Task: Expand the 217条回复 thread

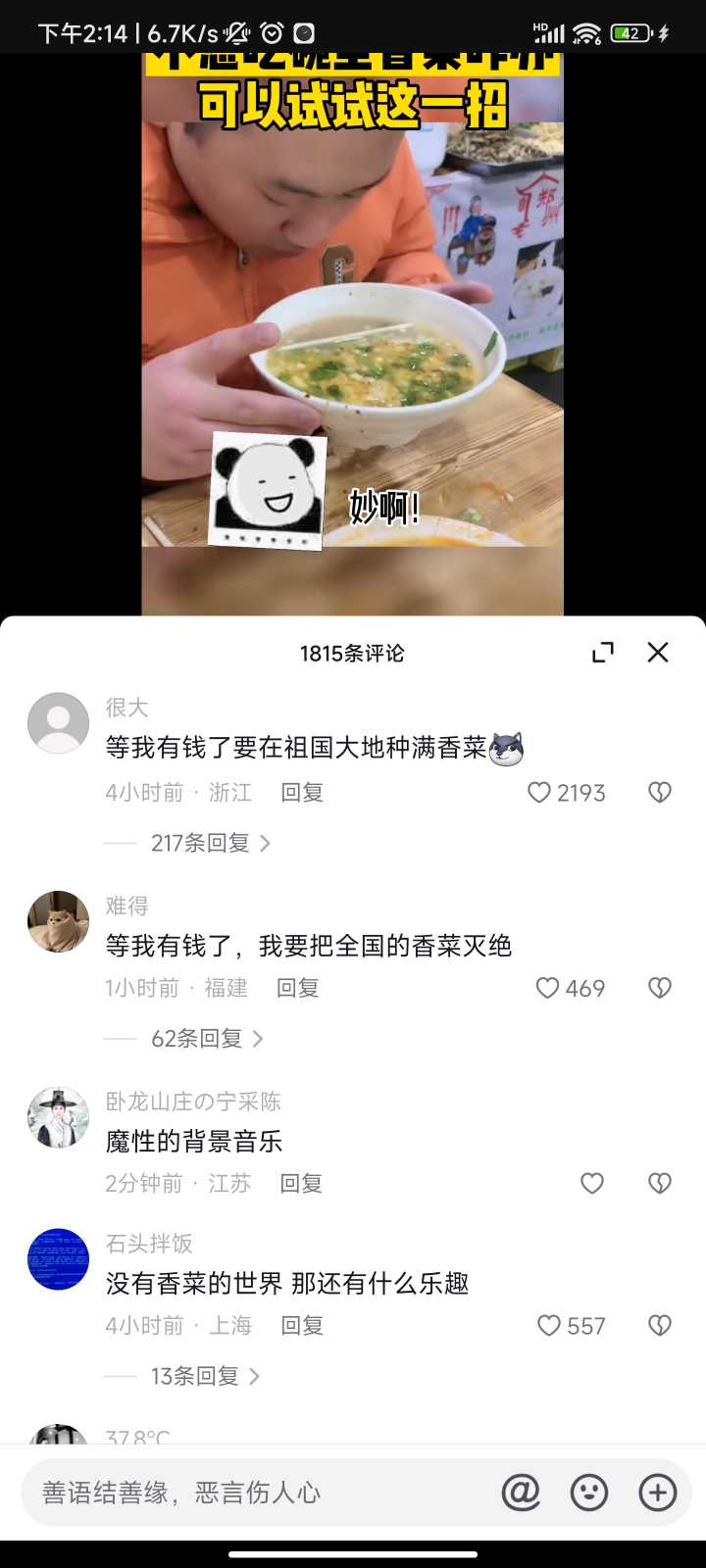Action: [210, 843]
